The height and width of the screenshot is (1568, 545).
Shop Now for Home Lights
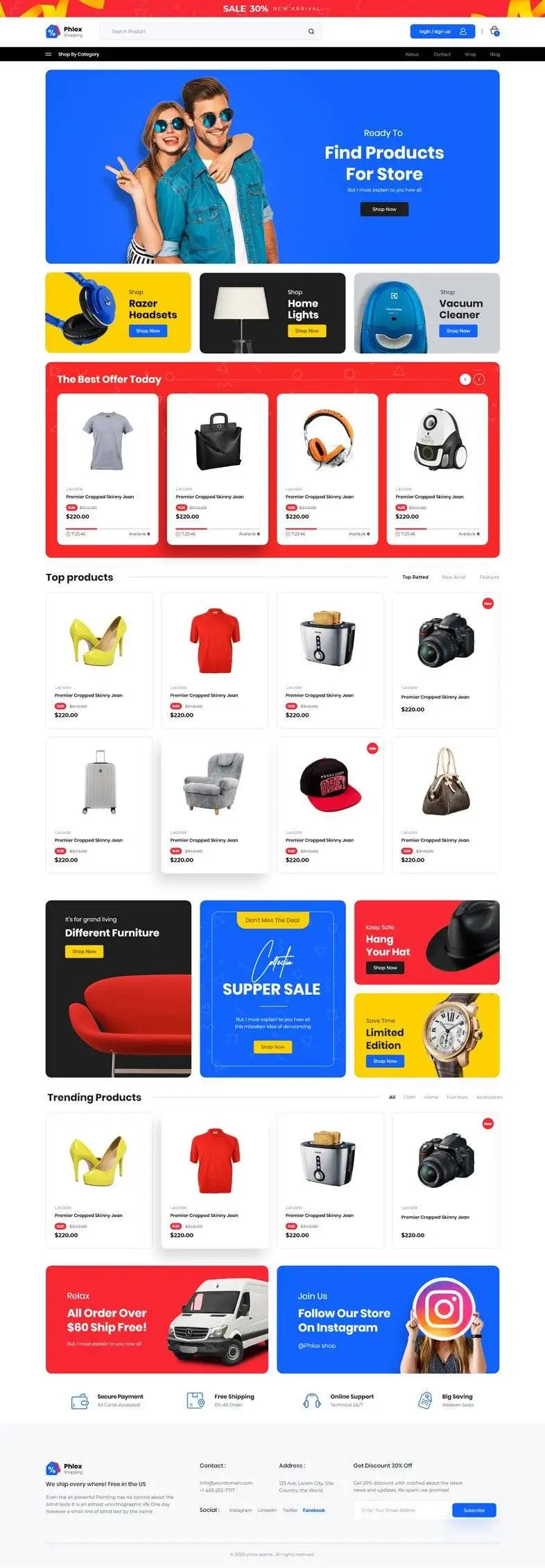click(306, 331)
